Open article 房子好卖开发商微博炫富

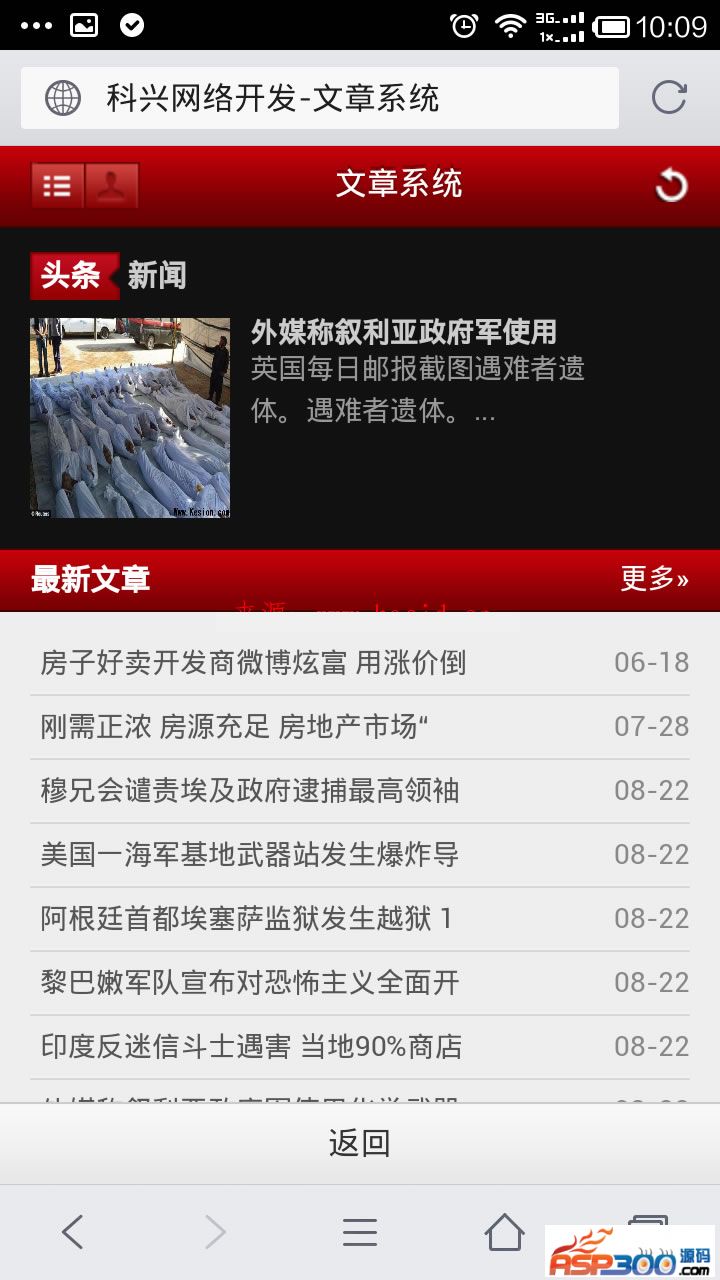pos(253,663)
